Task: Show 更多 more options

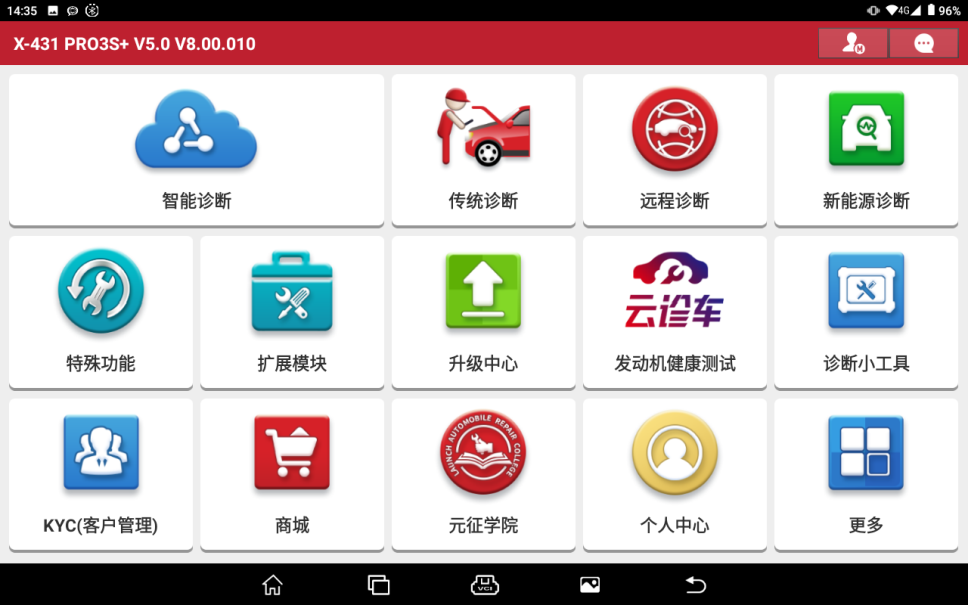Action: tap(866, 473)
